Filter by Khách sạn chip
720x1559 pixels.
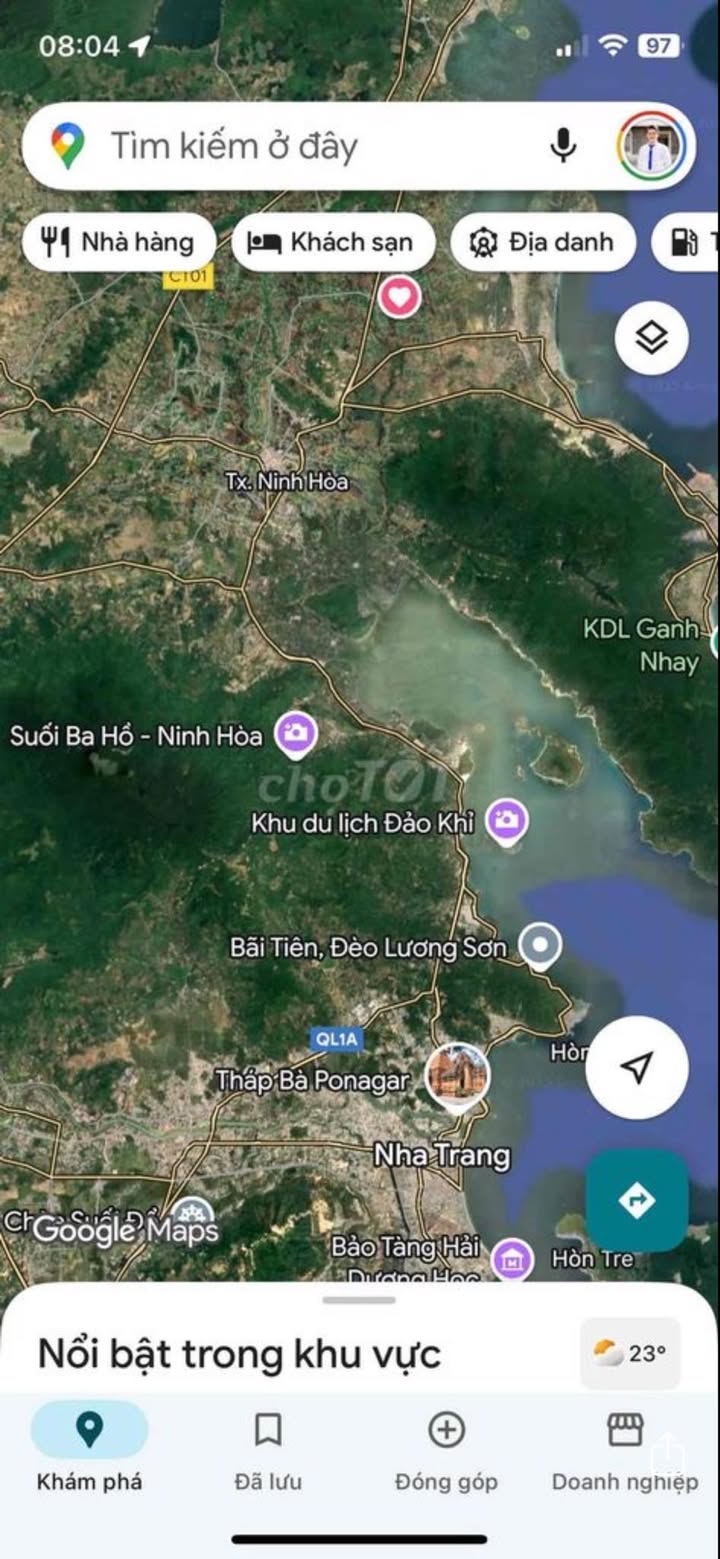point(333,242)
